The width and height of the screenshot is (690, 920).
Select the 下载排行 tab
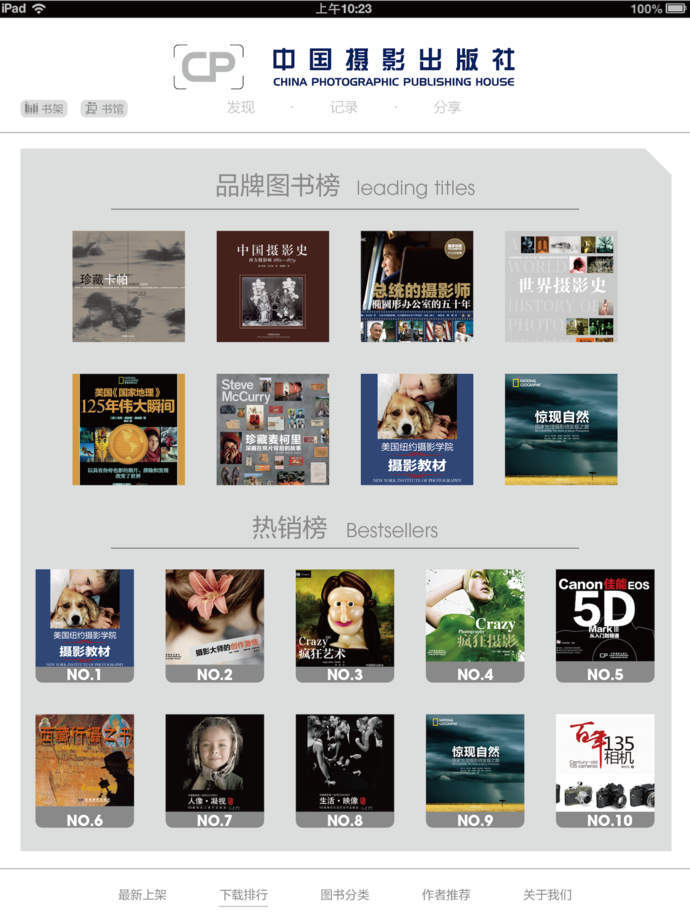[x=244, y=895]
